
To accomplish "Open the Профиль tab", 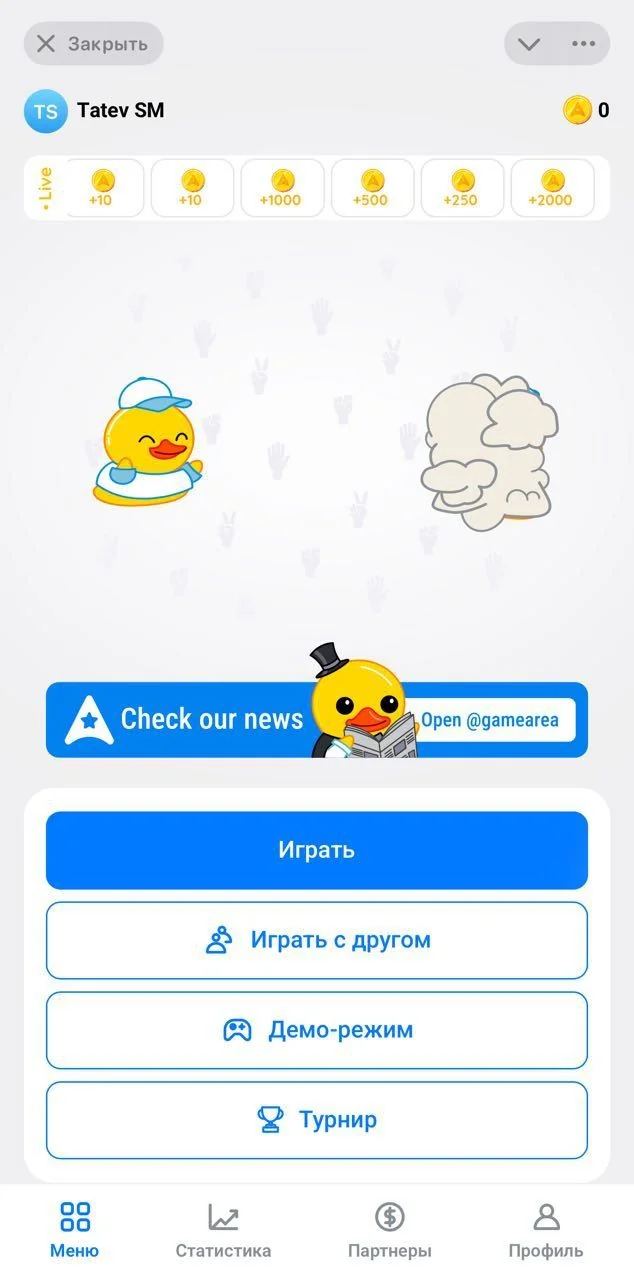I will click(x=546, y=1231).
